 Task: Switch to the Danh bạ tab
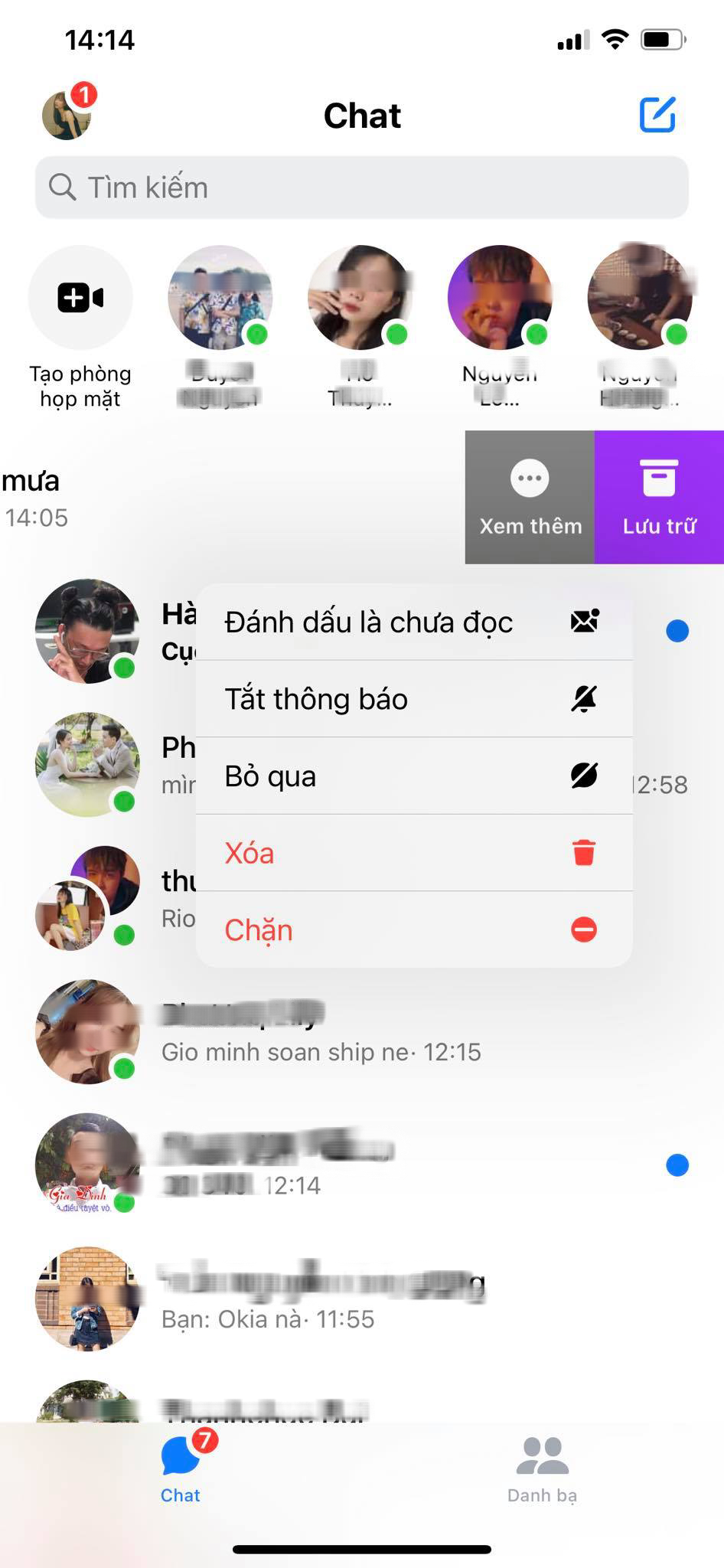click(x=543, y=1471)
